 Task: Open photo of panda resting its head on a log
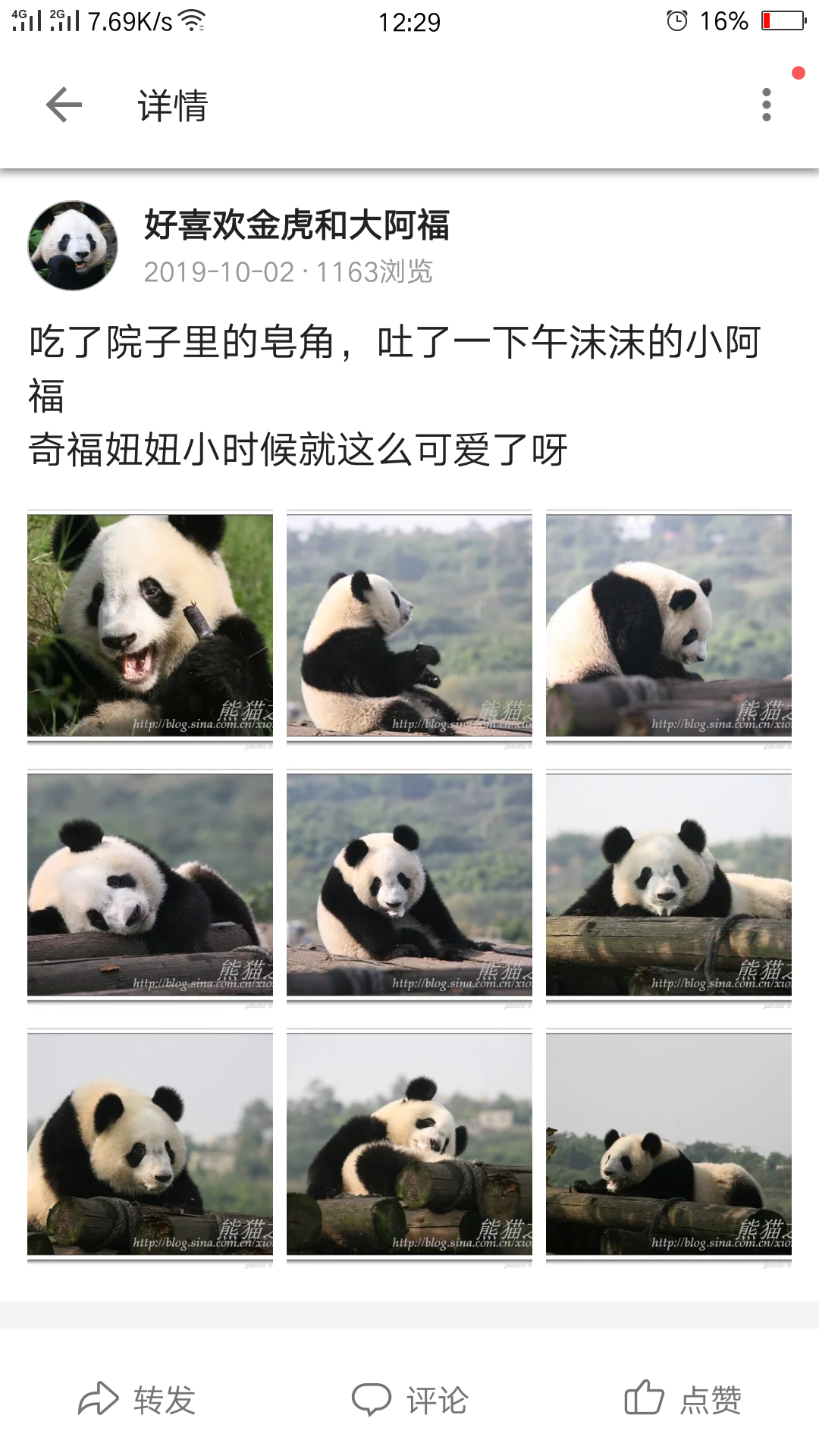(x=150, y=887)
